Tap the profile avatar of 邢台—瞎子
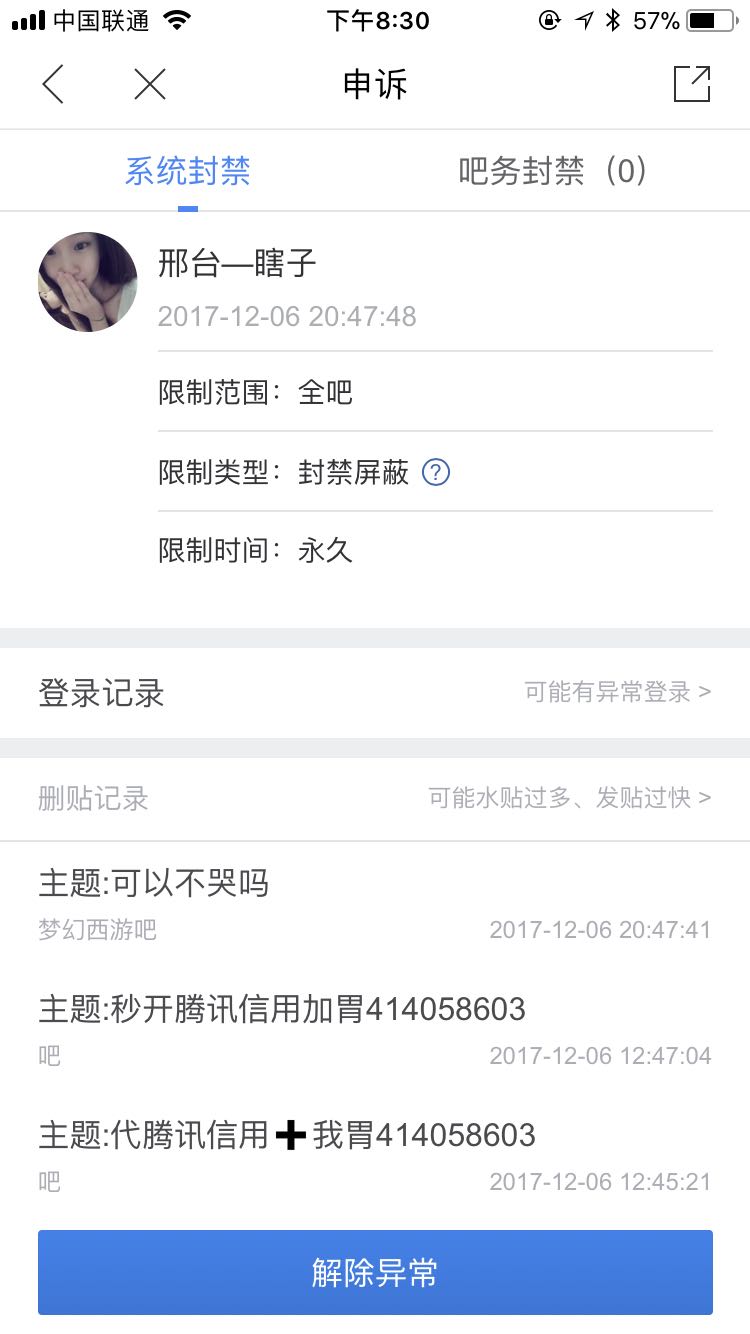The image size is (750, 1334). point(88,282)
